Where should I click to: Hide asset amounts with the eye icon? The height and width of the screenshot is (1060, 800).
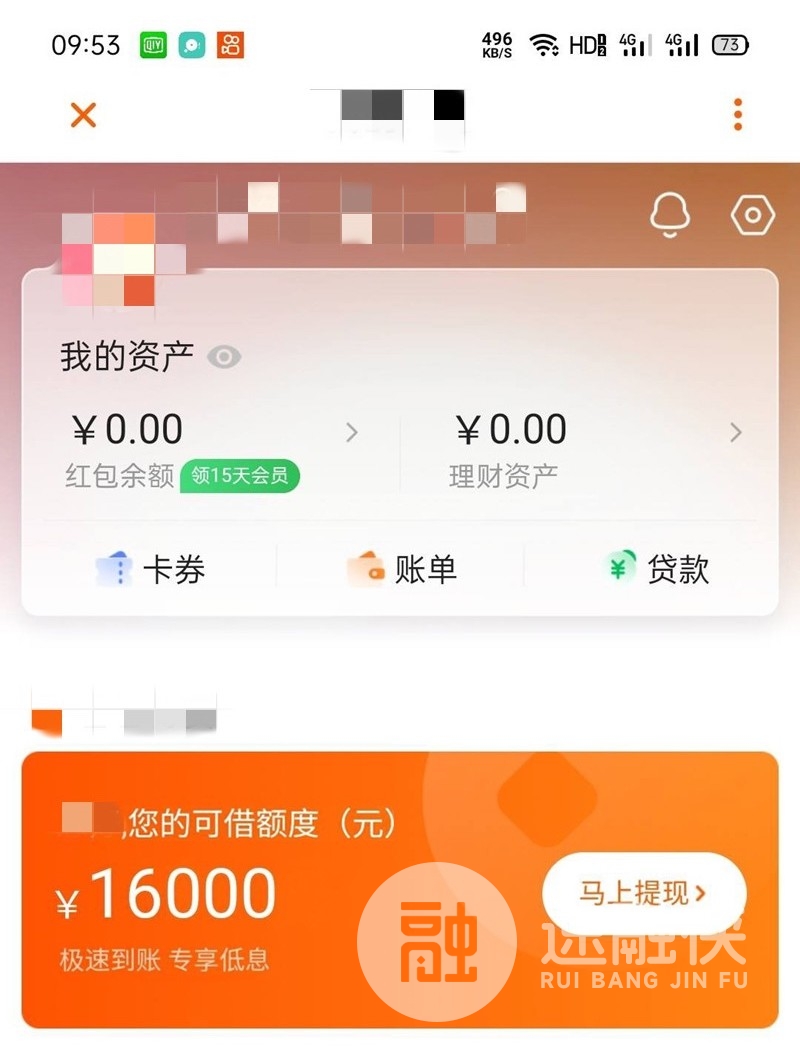224,357
